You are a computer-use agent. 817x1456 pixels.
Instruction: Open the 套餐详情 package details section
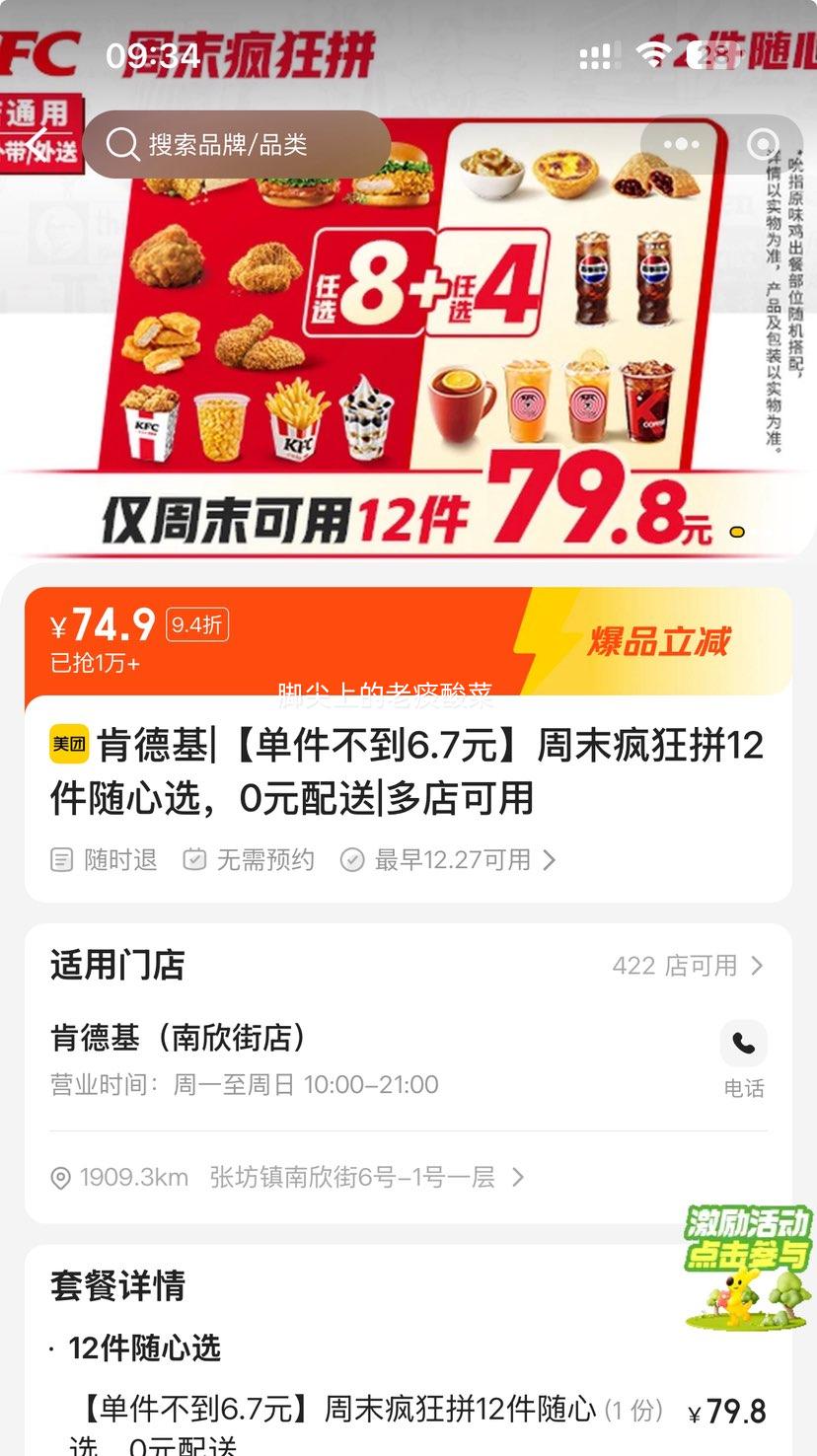pyautogui.click(x=117, y=1286)
